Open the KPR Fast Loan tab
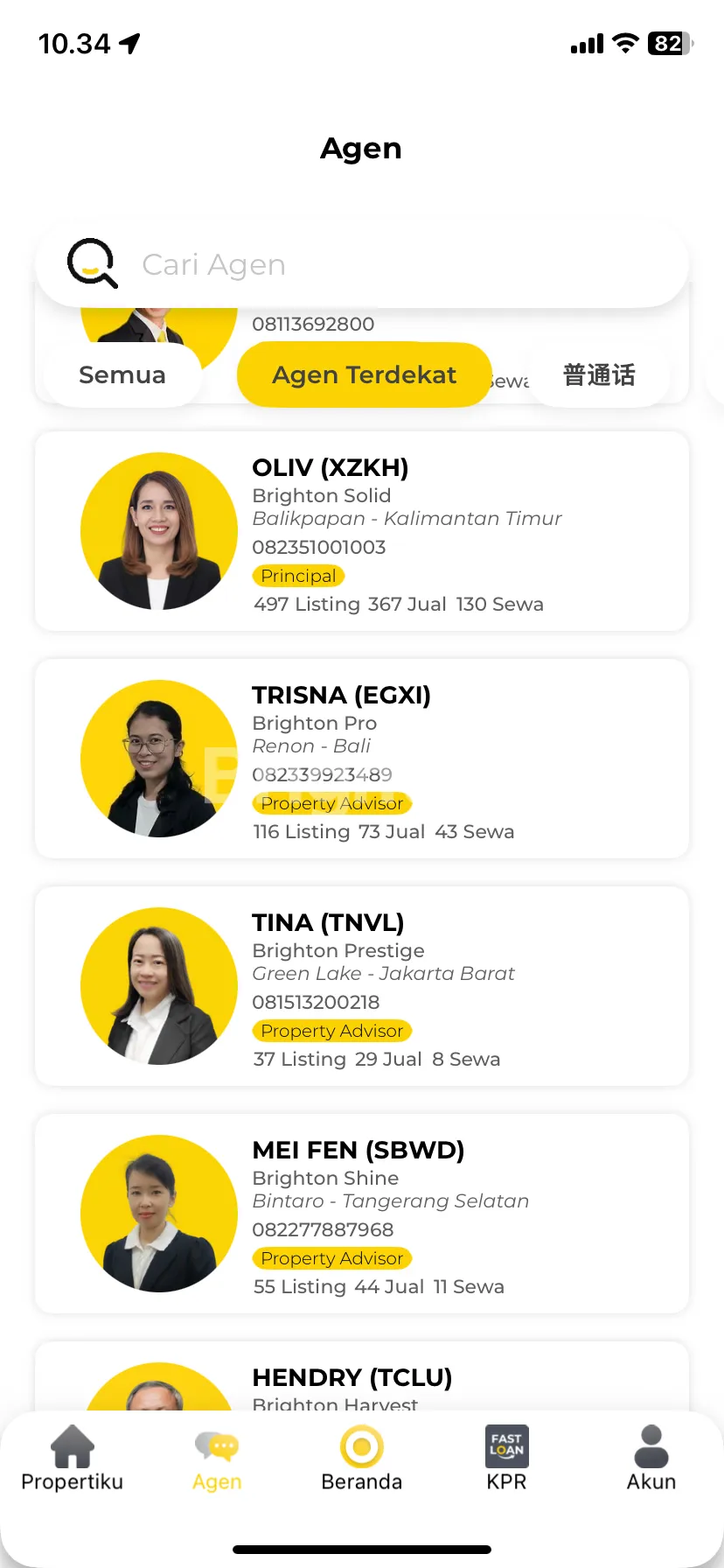 coord(506,1459)
